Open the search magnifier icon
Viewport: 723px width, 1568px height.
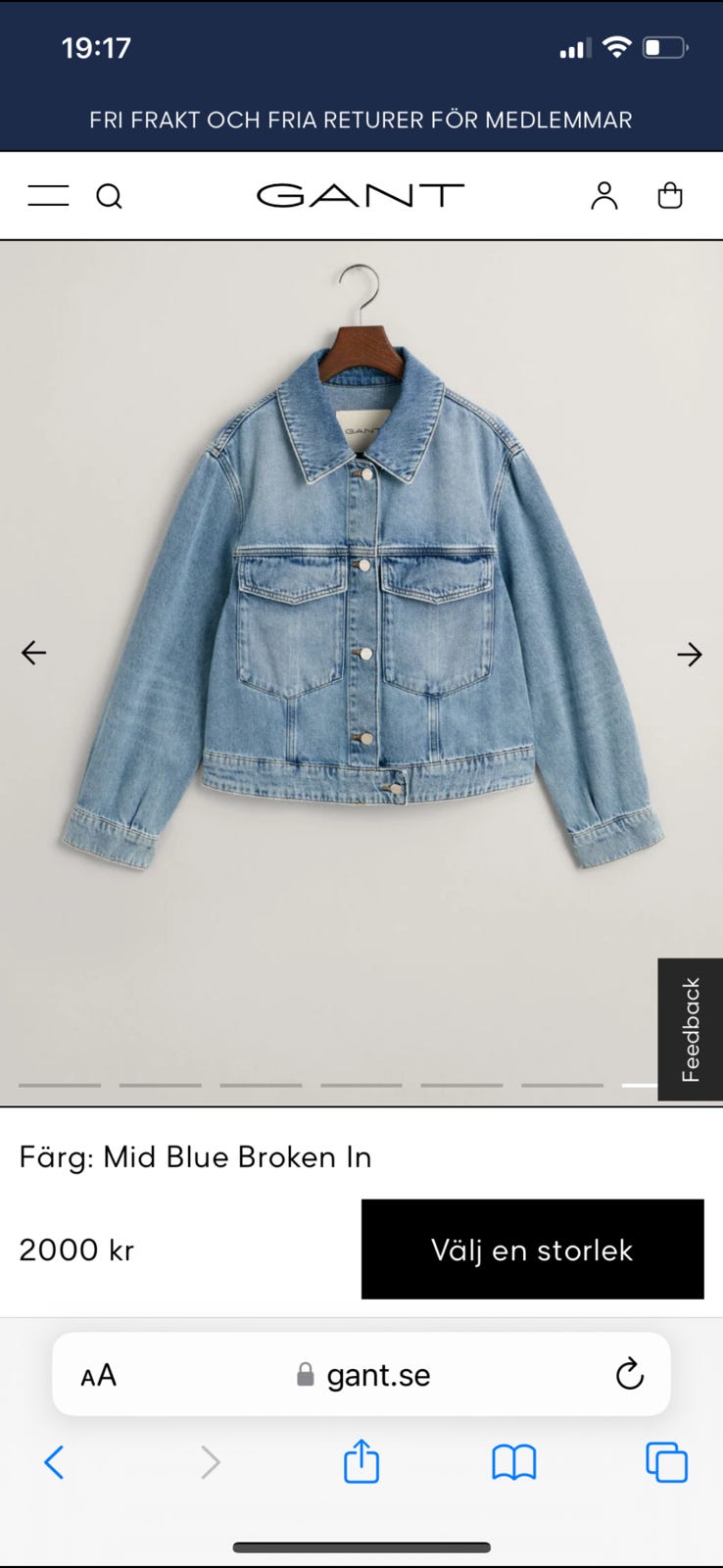[x=109, y=196]
